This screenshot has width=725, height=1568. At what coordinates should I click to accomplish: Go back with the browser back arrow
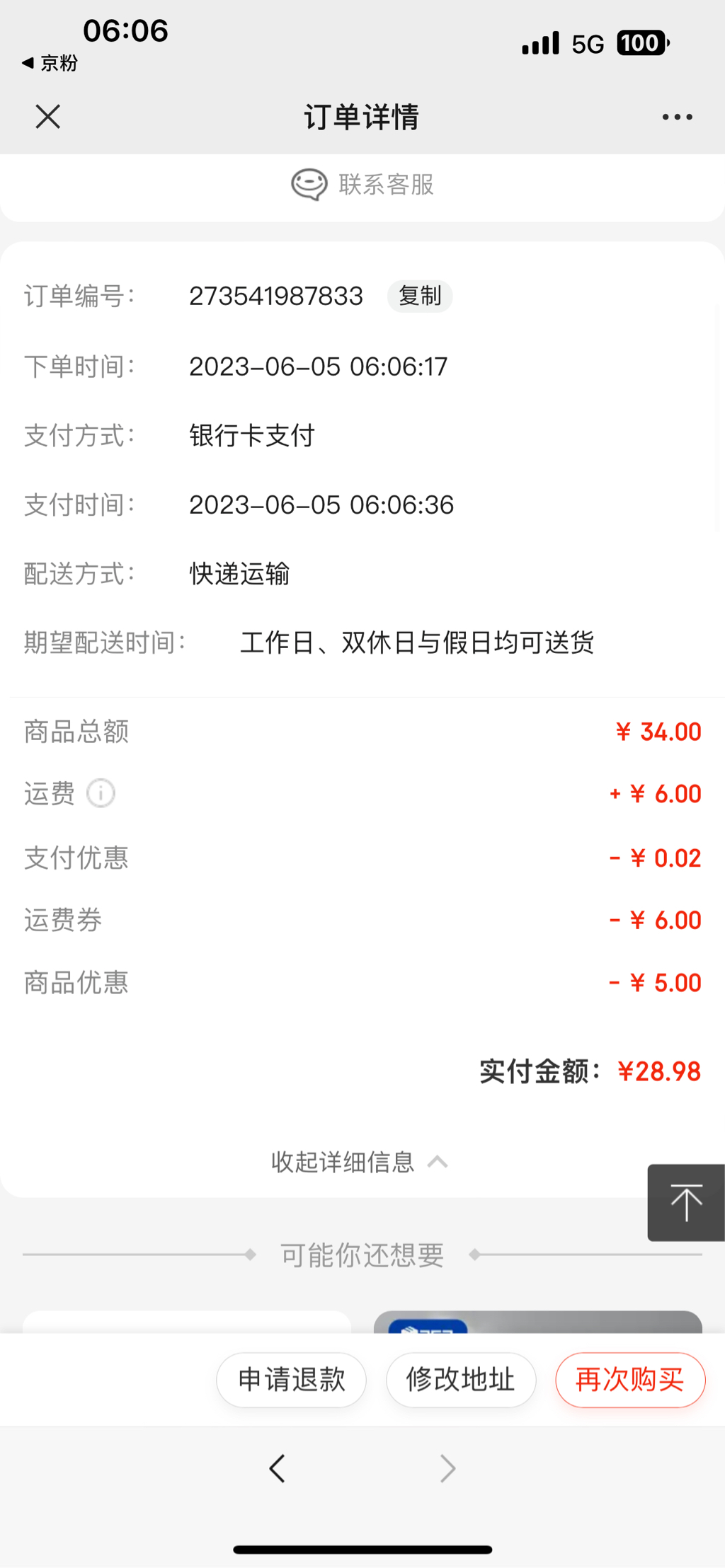(277, 1469)
